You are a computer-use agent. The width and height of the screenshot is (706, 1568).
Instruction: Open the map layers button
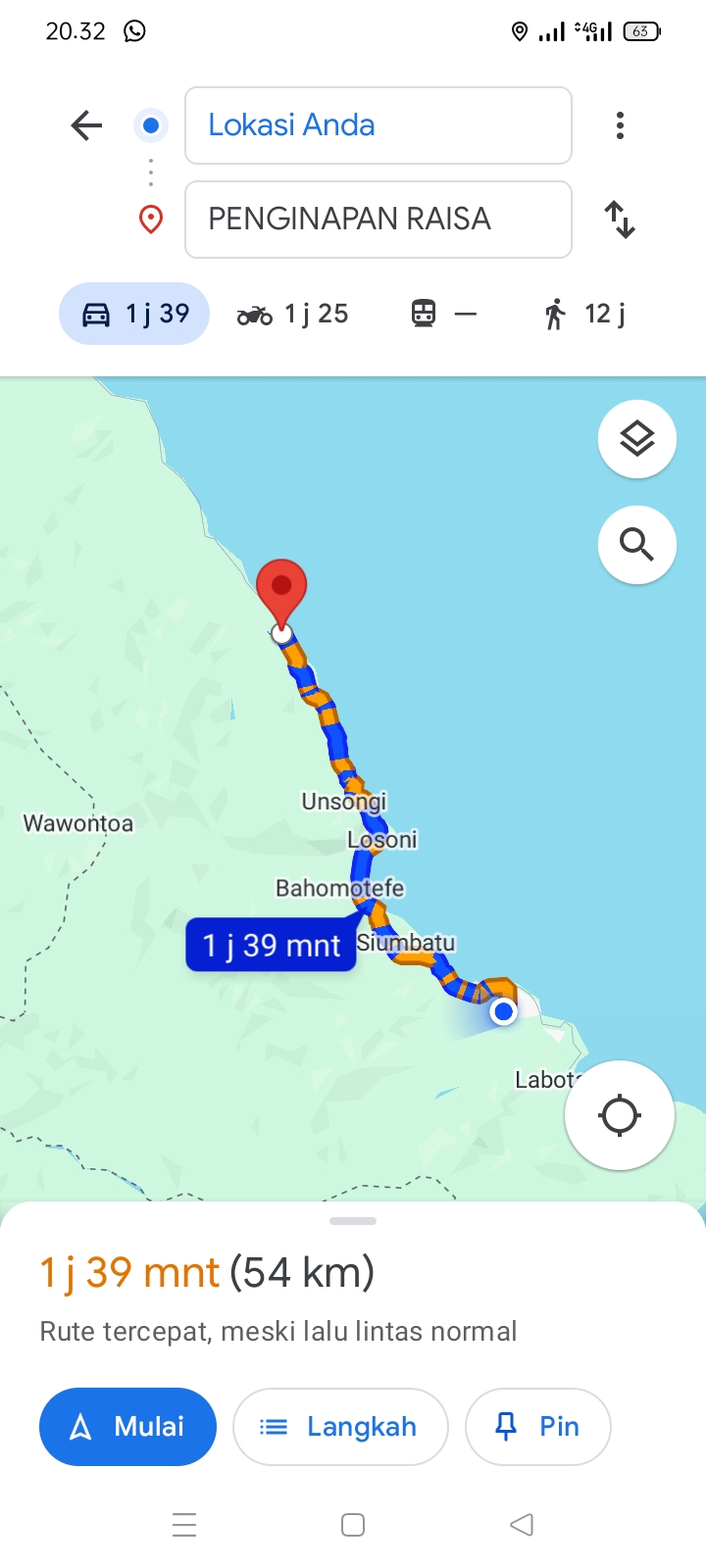(x=637, y=439)
